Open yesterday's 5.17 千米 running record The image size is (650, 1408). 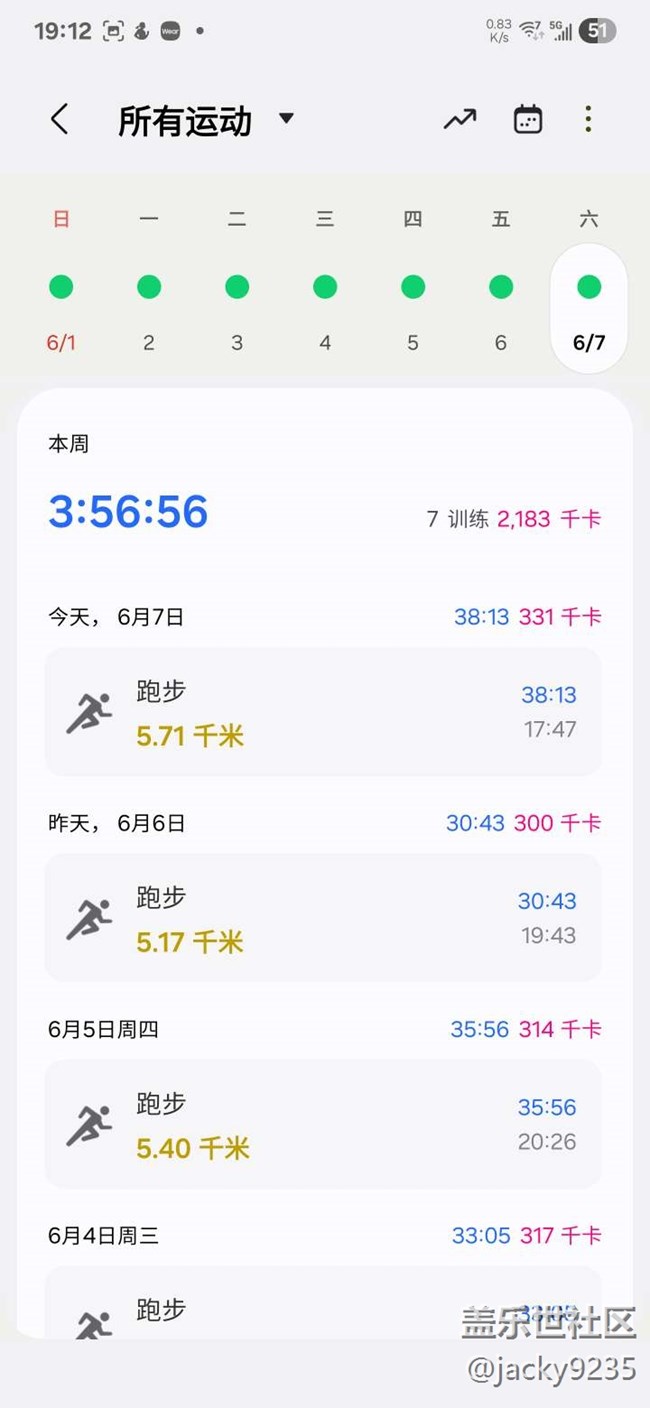coord(323,918)
